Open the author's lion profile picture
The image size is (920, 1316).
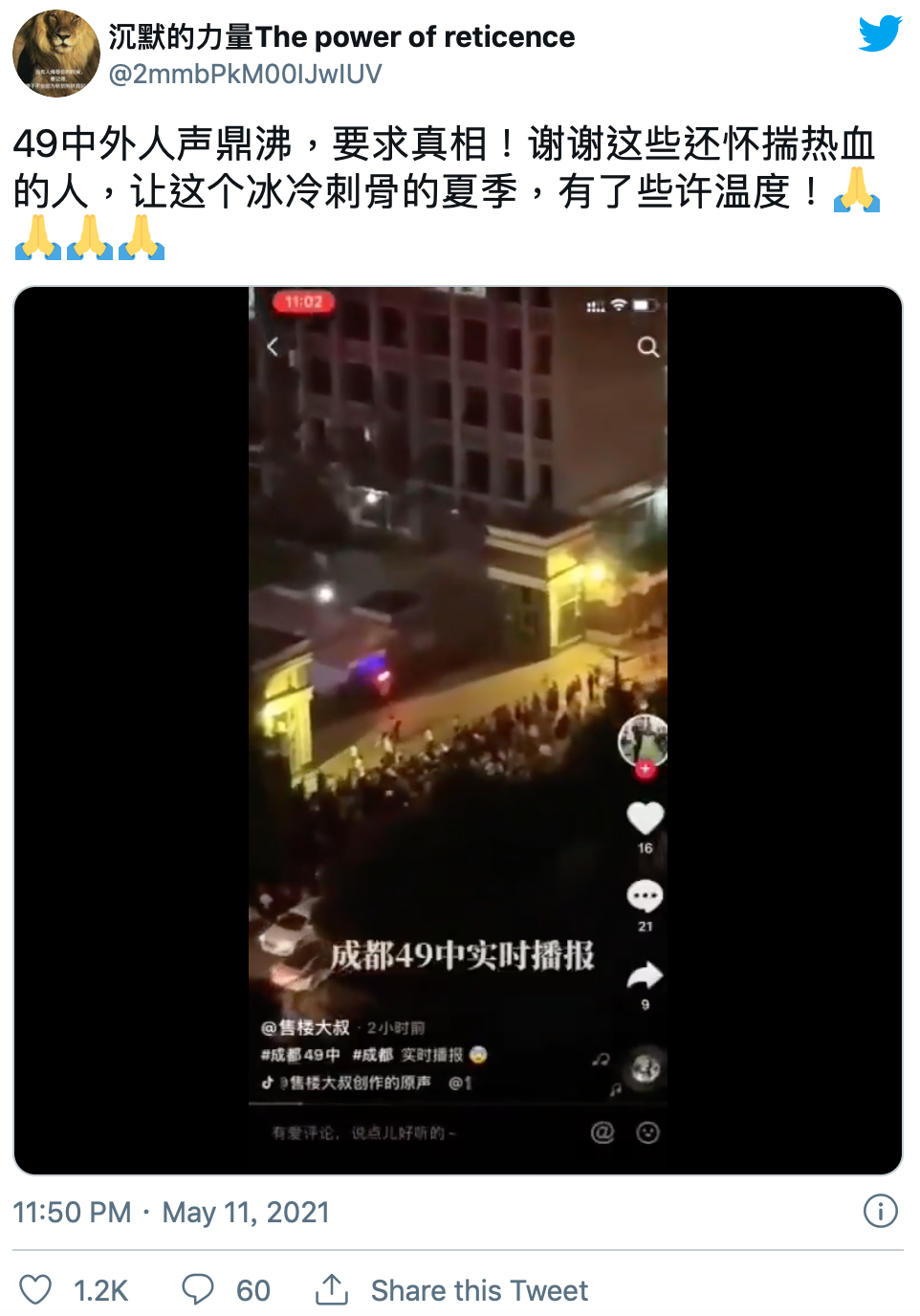[55, 54]
